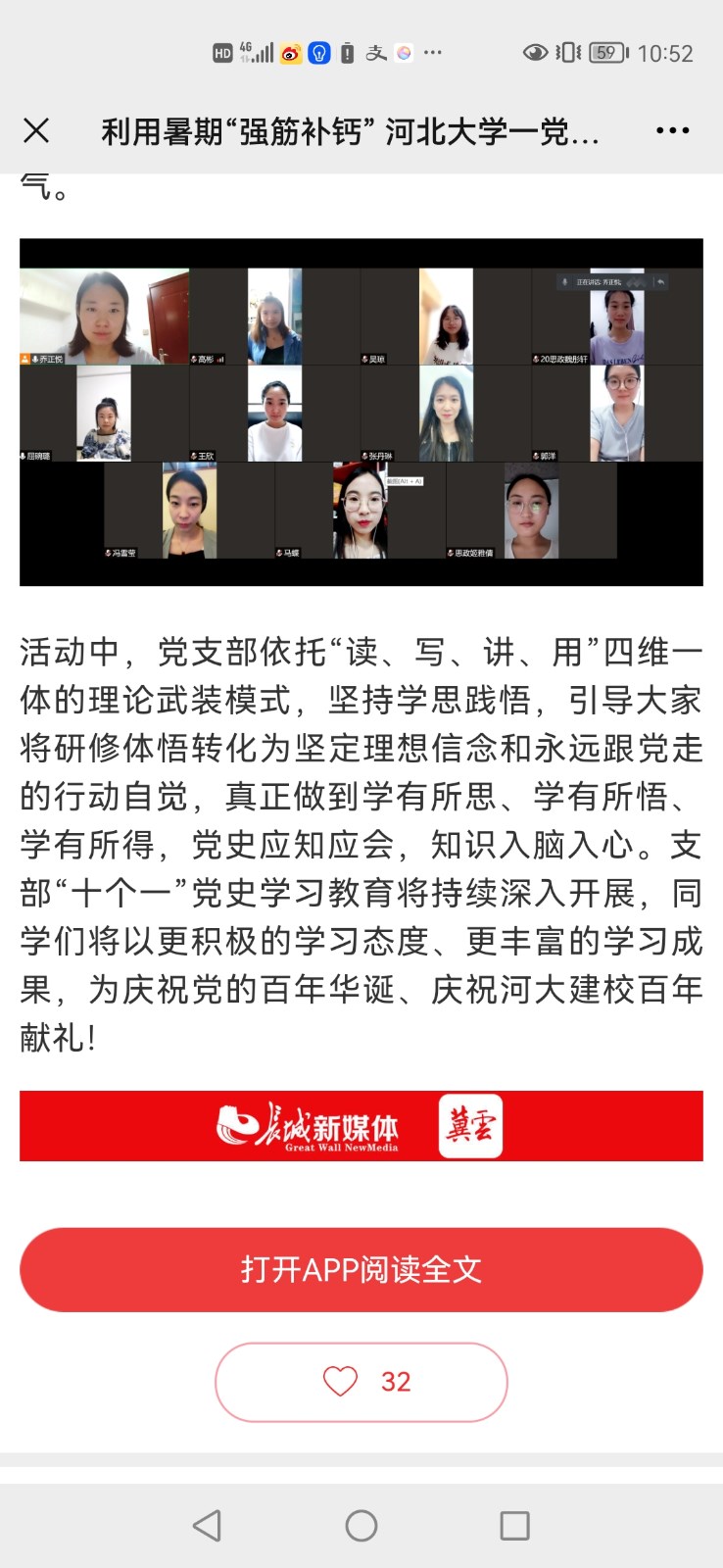Open the video meeting screenshot image
Screen dimensions: 723x1568
click(x=361, y=412)
